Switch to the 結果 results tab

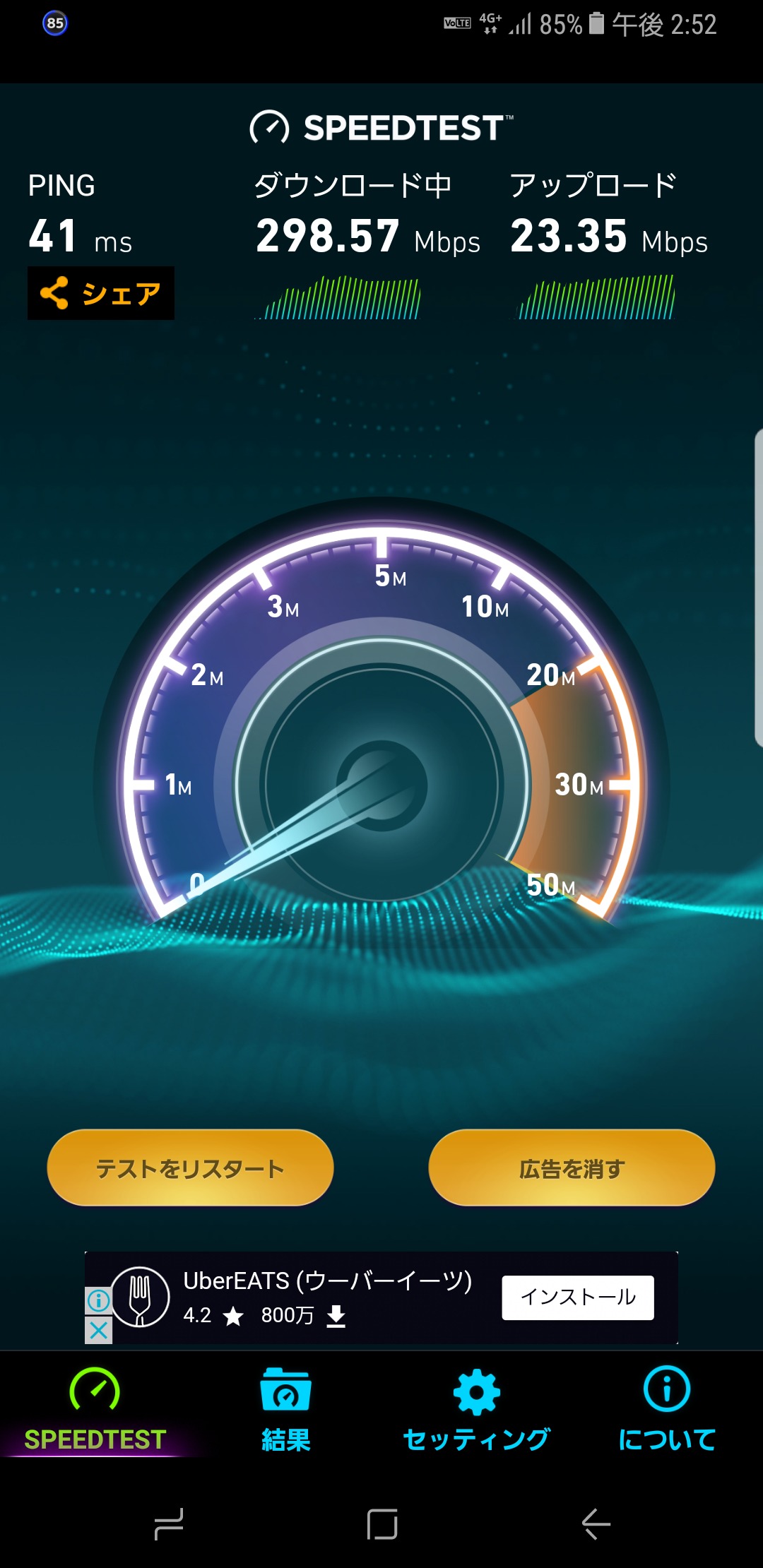[286, 1409]
